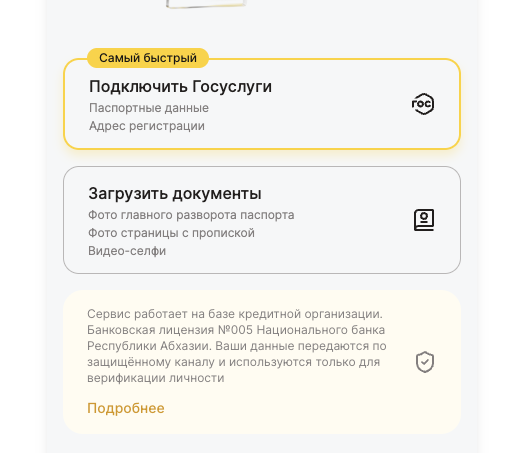The height and width of the screenshot is (453, 522).
Task: Choose the Загрузить документы card
Action: coord(262,220)
